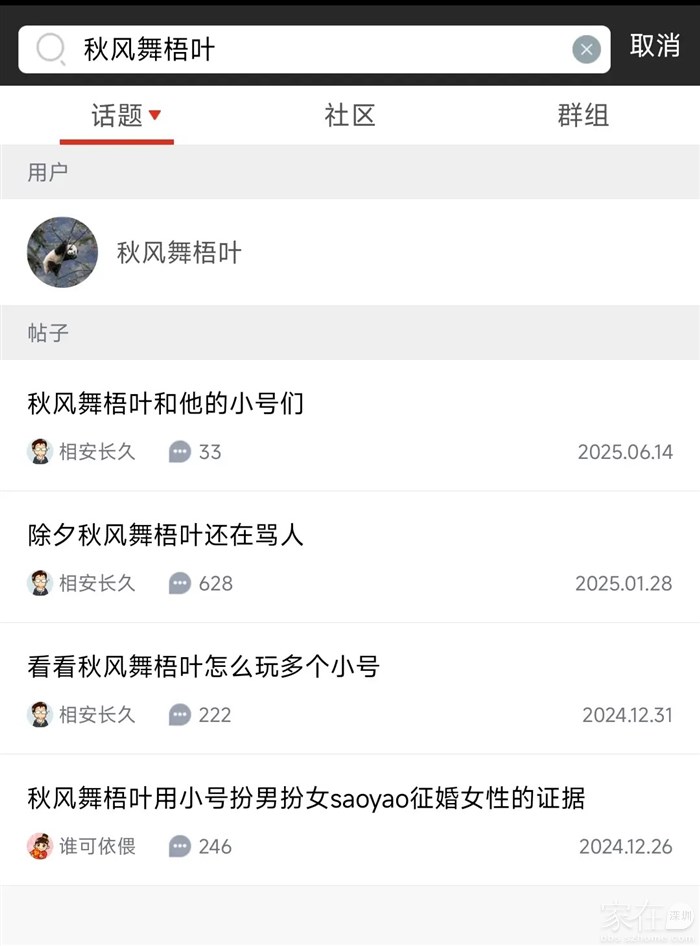This screenshot has height=946, width=700.
Task: Tap the search field containing 秋风舞梧叶
Action: tap(300, 49)
